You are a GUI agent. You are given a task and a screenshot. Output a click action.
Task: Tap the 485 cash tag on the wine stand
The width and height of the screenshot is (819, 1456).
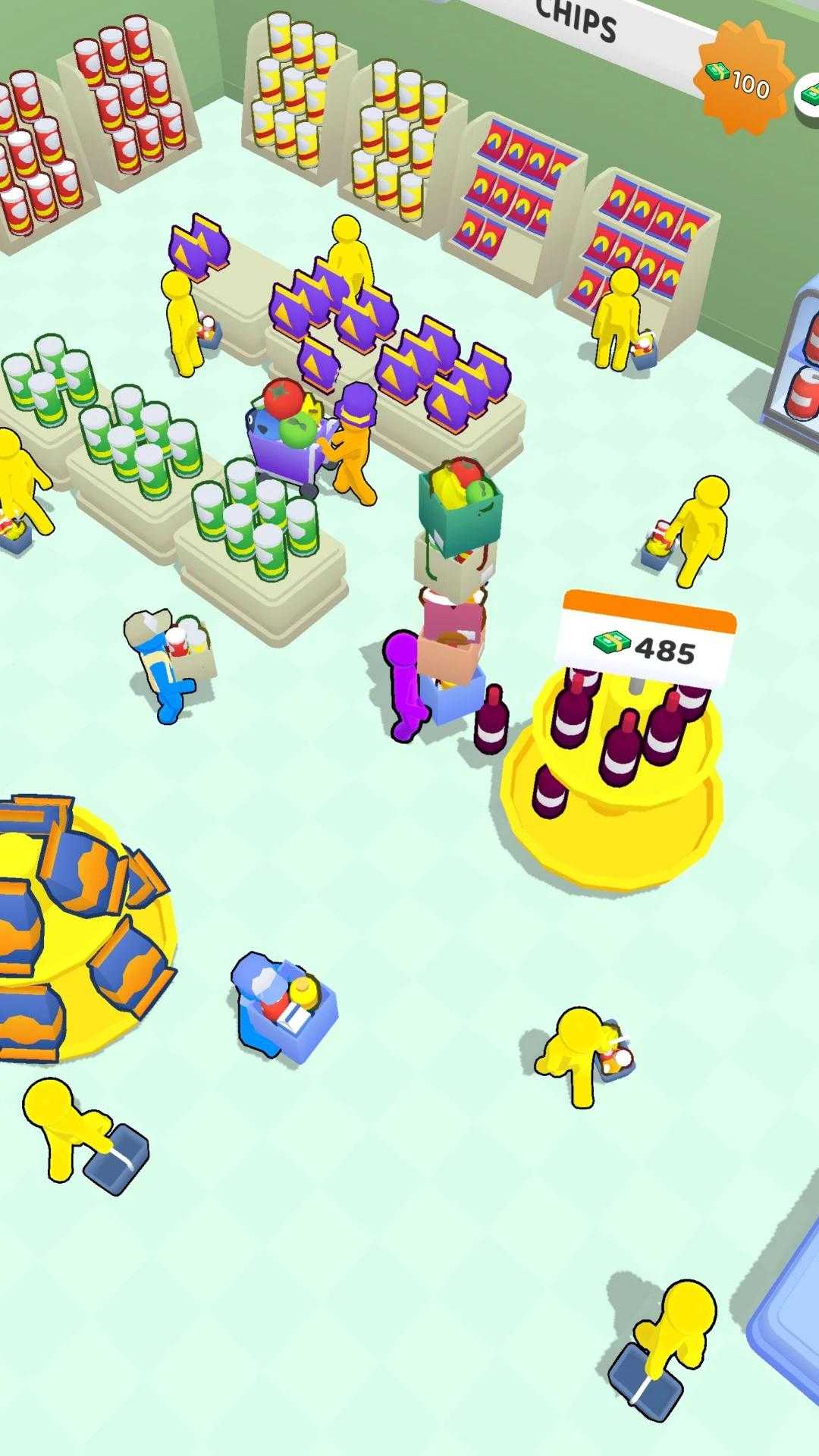tap(645, 639)
